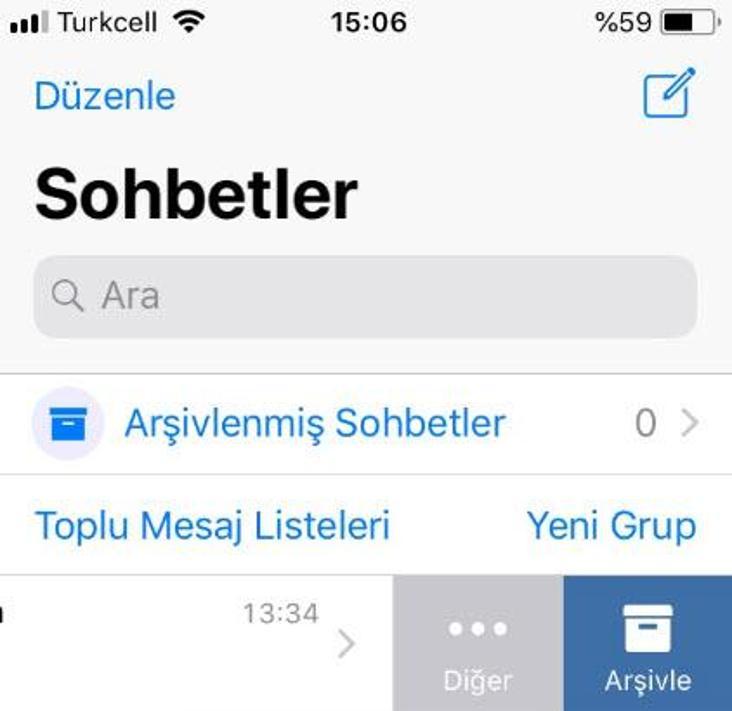The width and height of the screenshot is (732, 711).
Task: Open the Ara search field
Action: pyautogui.click(x=365, y=297)
